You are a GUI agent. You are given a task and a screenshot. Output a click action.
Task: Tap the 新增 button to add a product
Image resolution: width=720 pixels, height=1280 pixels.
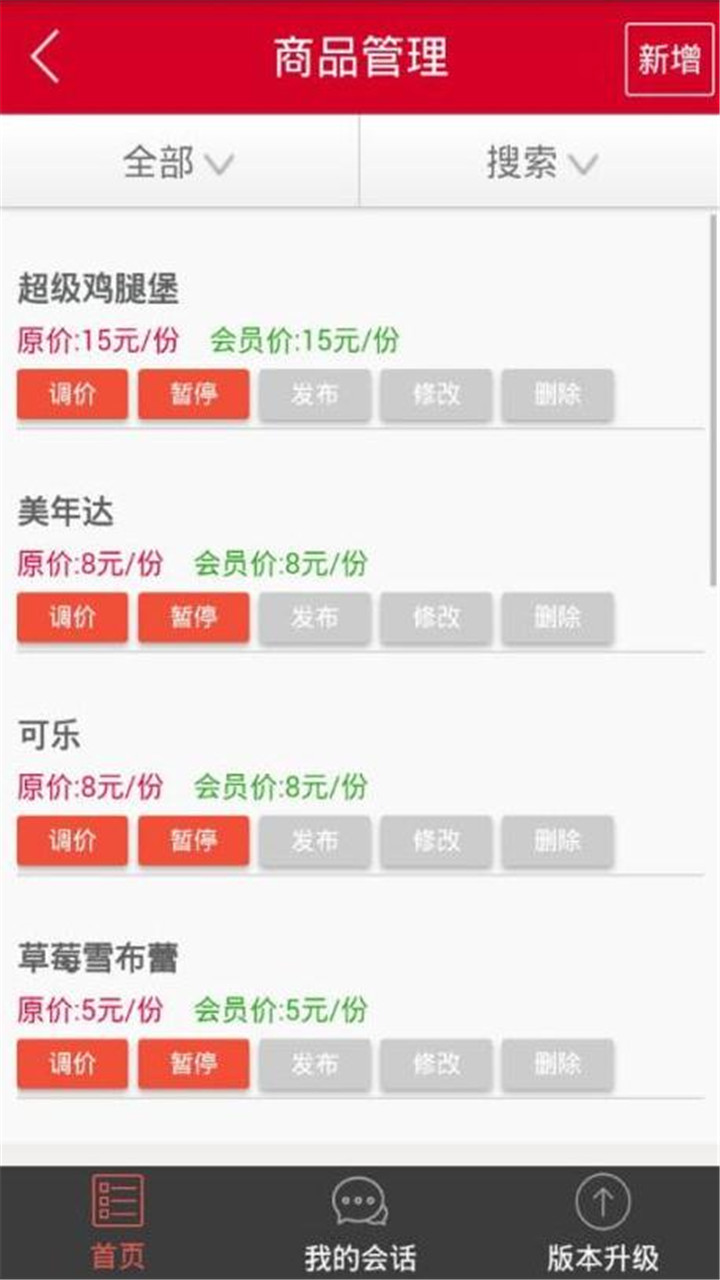click(669, 59)
